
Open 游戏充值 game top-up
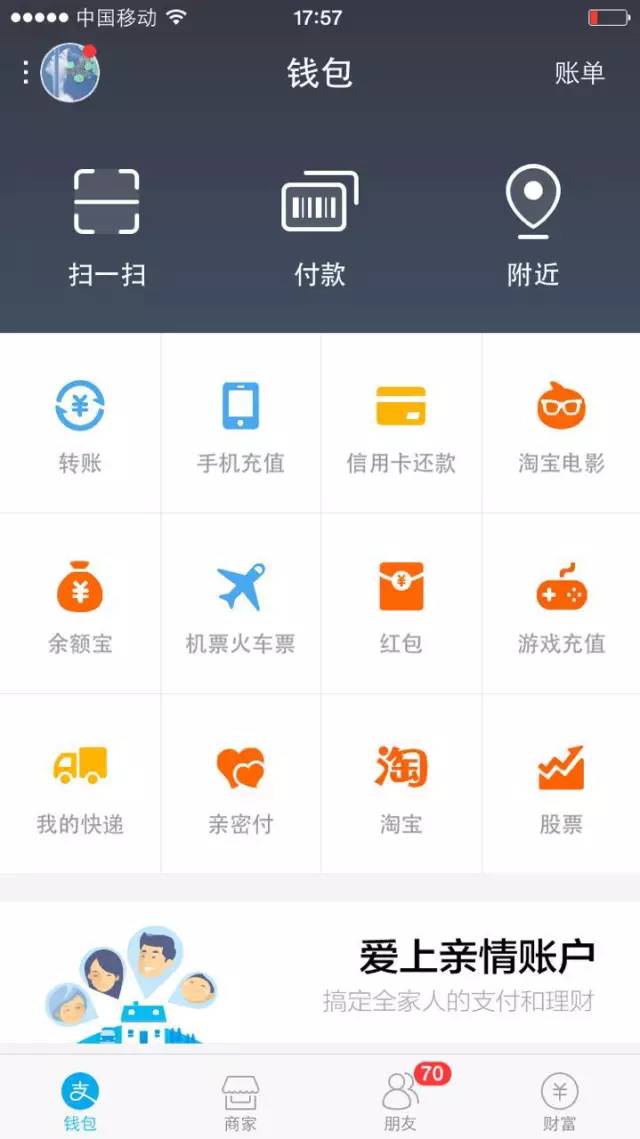[x=561, y=604]
